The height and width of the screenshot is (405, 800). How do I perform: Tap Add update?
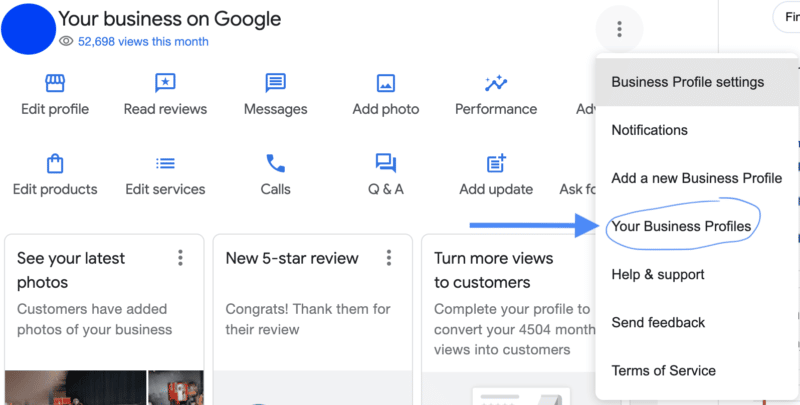click(x=496, y=175)
